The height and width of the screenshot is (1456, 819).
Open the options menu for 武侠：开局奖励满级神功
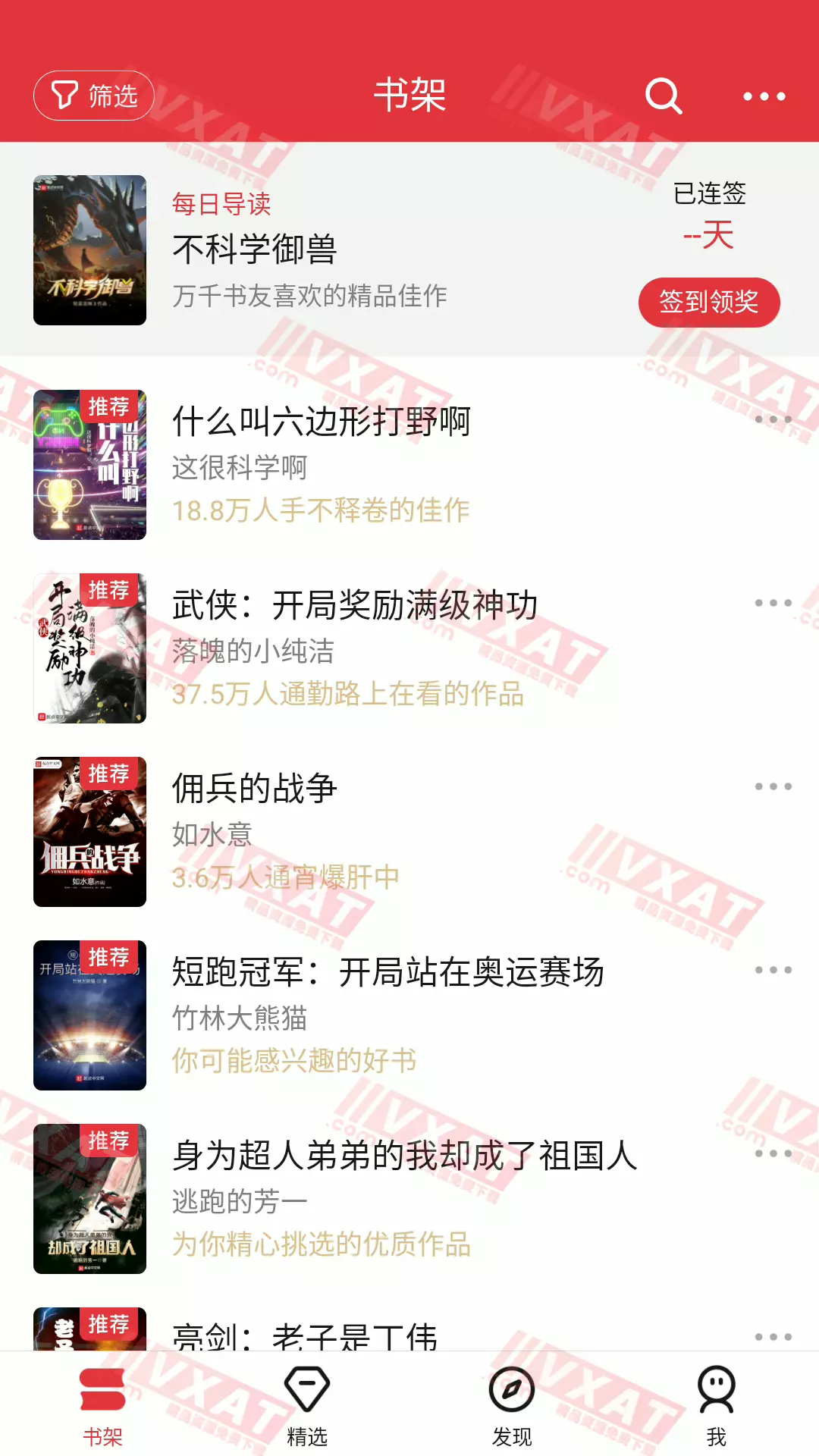coord(772,603)
